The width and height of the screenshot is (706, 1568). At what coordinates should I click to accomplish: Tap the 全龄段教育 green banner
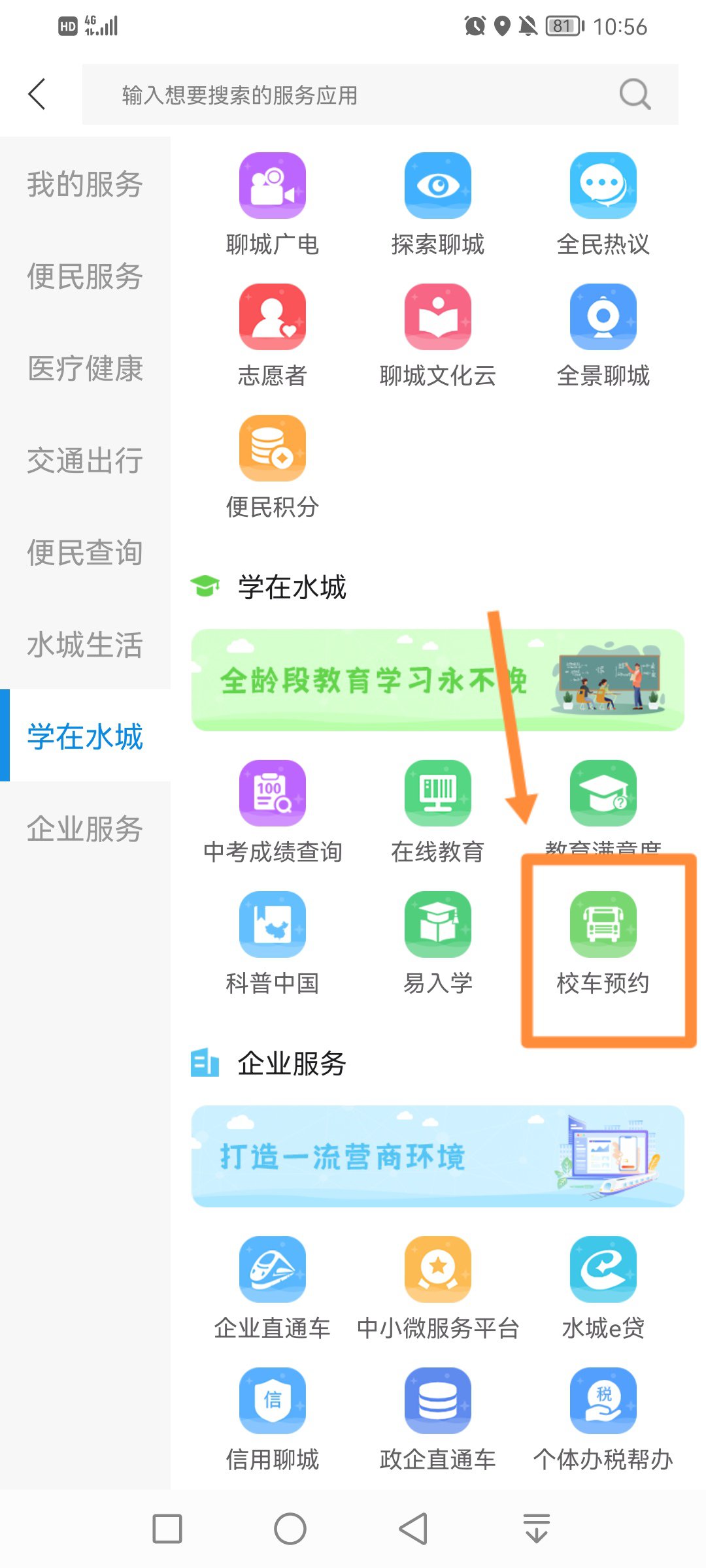coord(437,680)
